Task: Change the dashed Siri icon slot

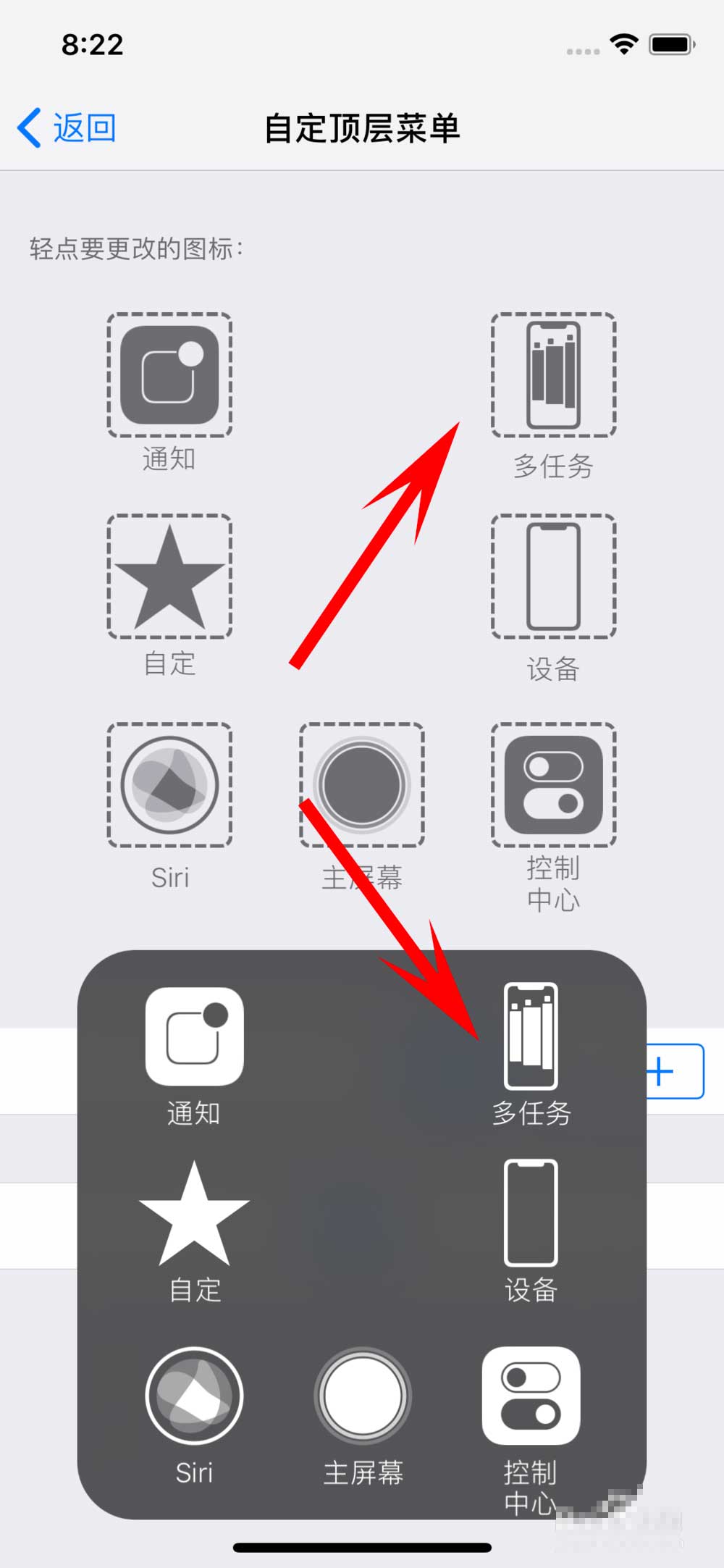Action: 170,785
